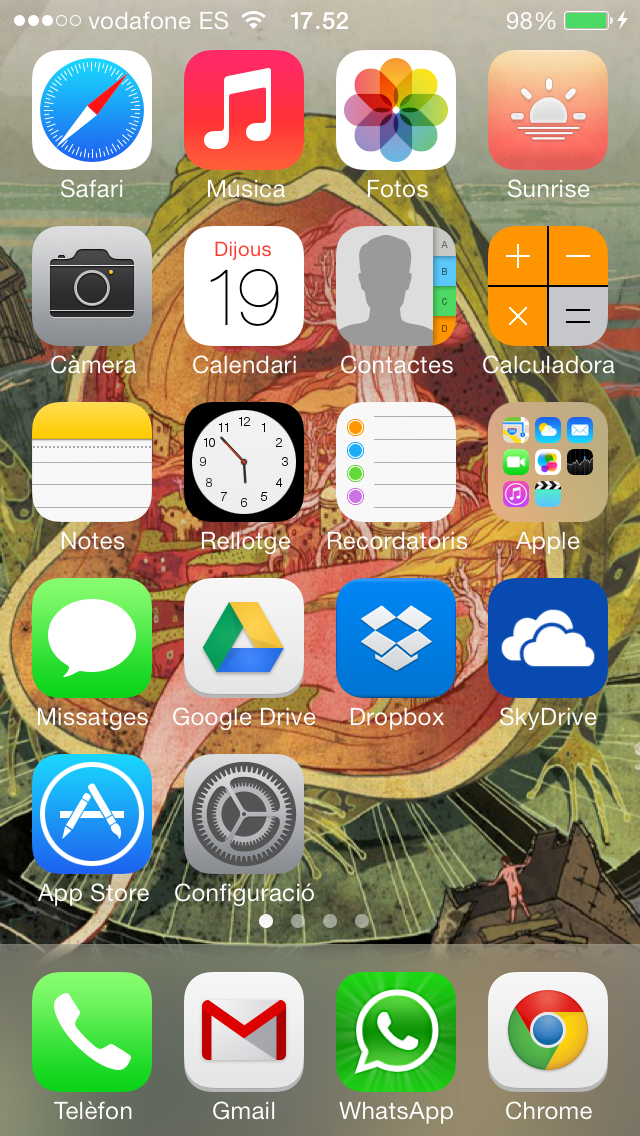
Task: Open the Safari browser
Action: tap(92, 110)
